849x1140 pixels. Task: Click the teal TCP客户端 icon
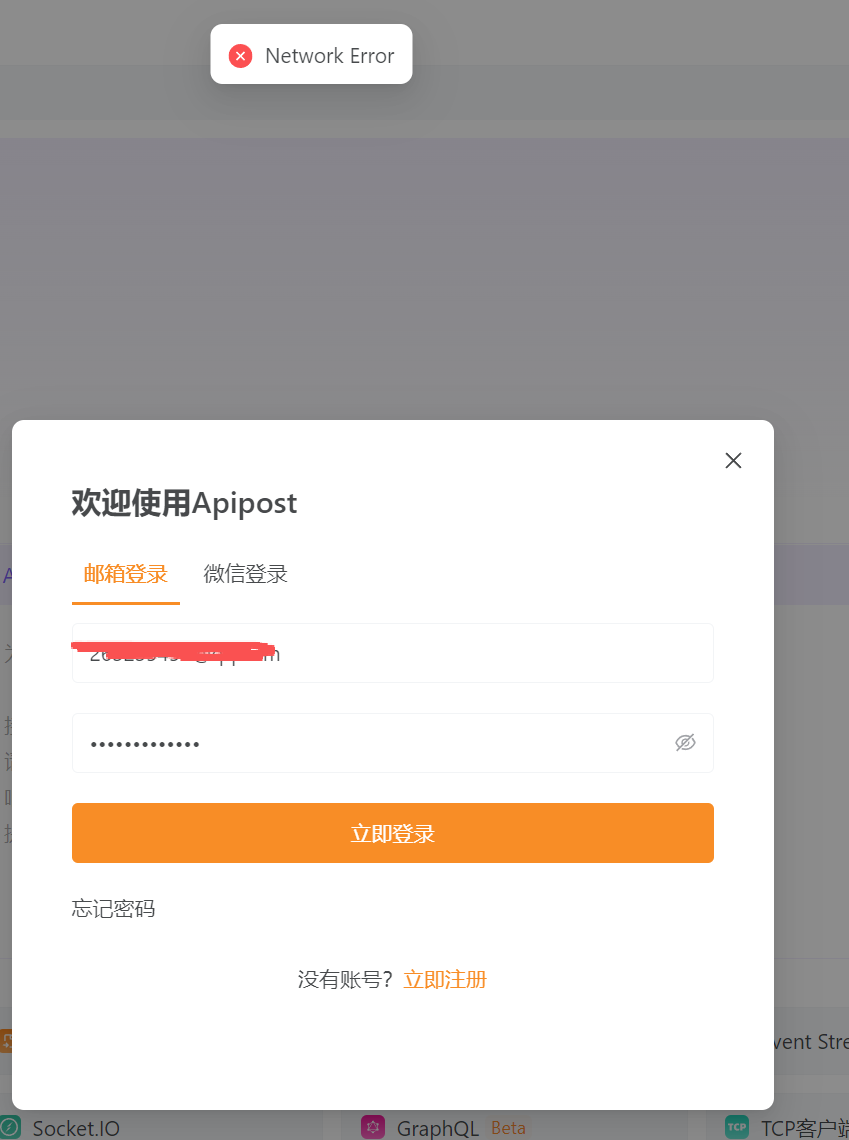(736, 1127)
